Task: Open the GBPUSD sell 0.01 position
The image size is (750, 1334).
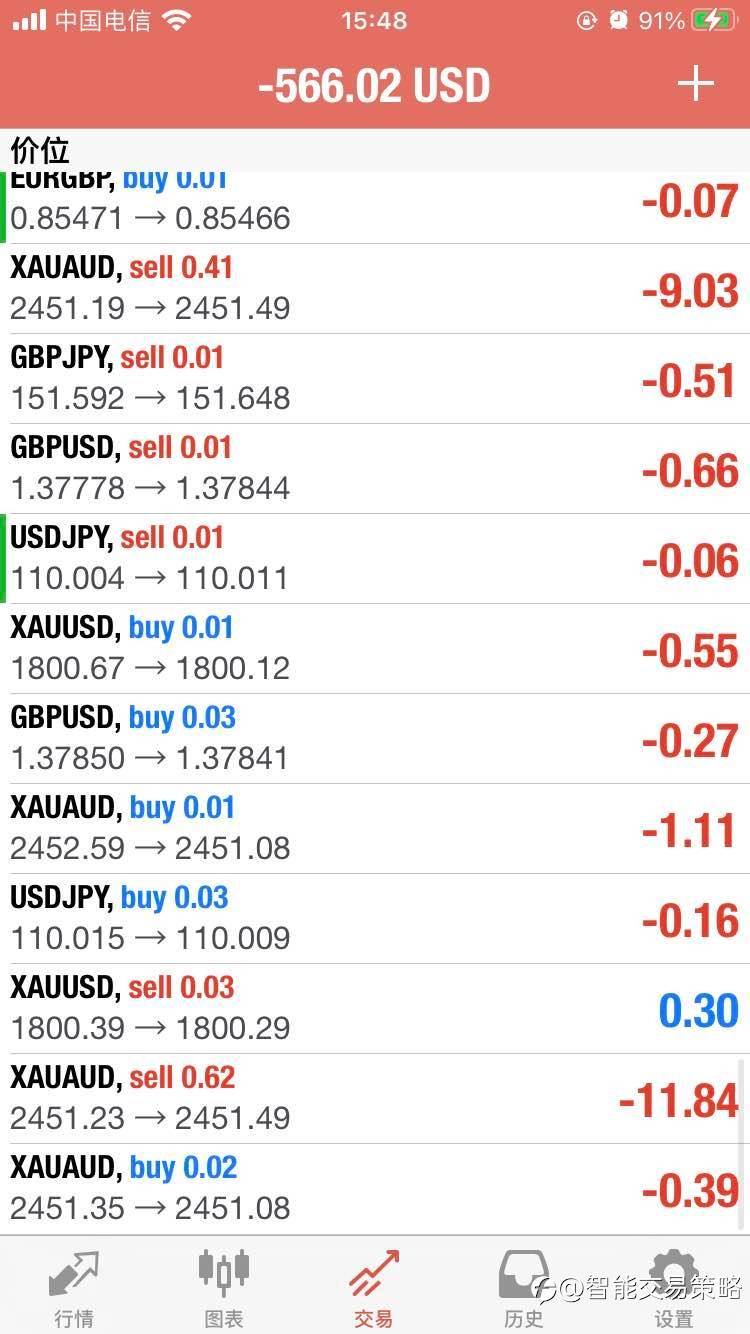Action: [375, 469]
